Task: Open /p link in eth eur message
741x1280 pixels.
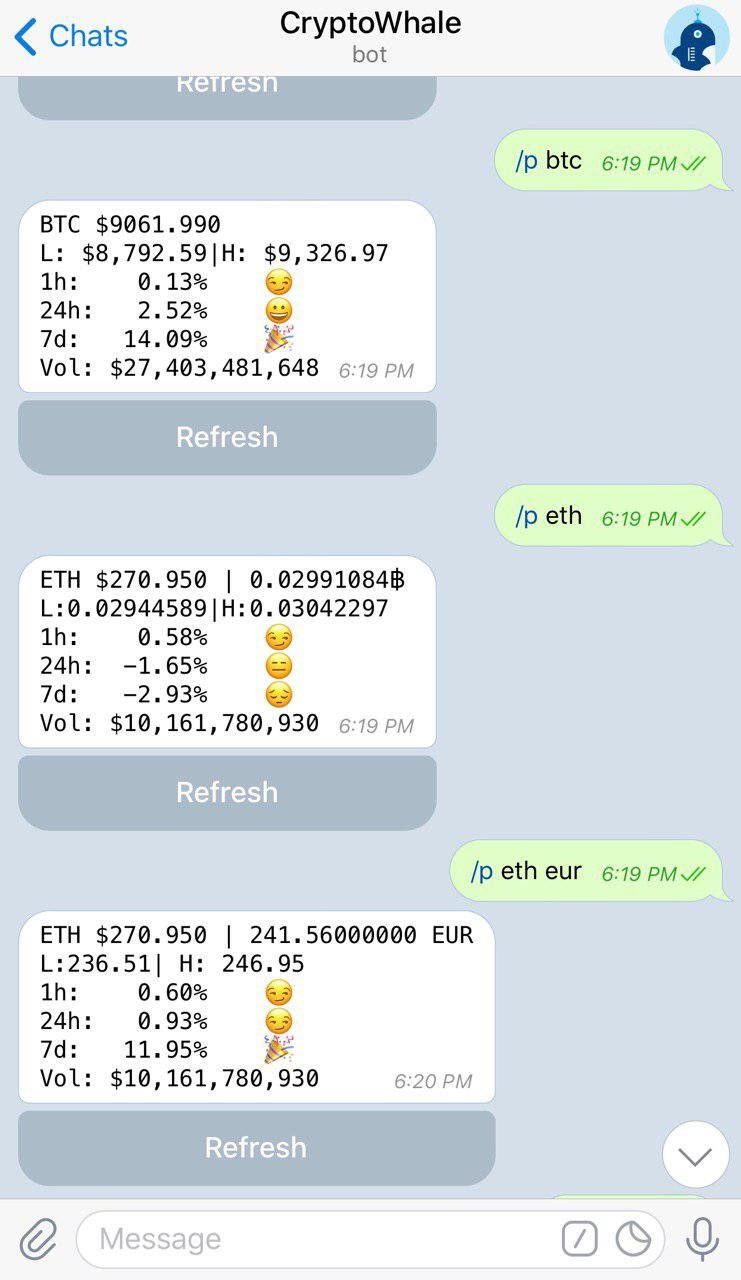Action: click(x=484, y=870)
